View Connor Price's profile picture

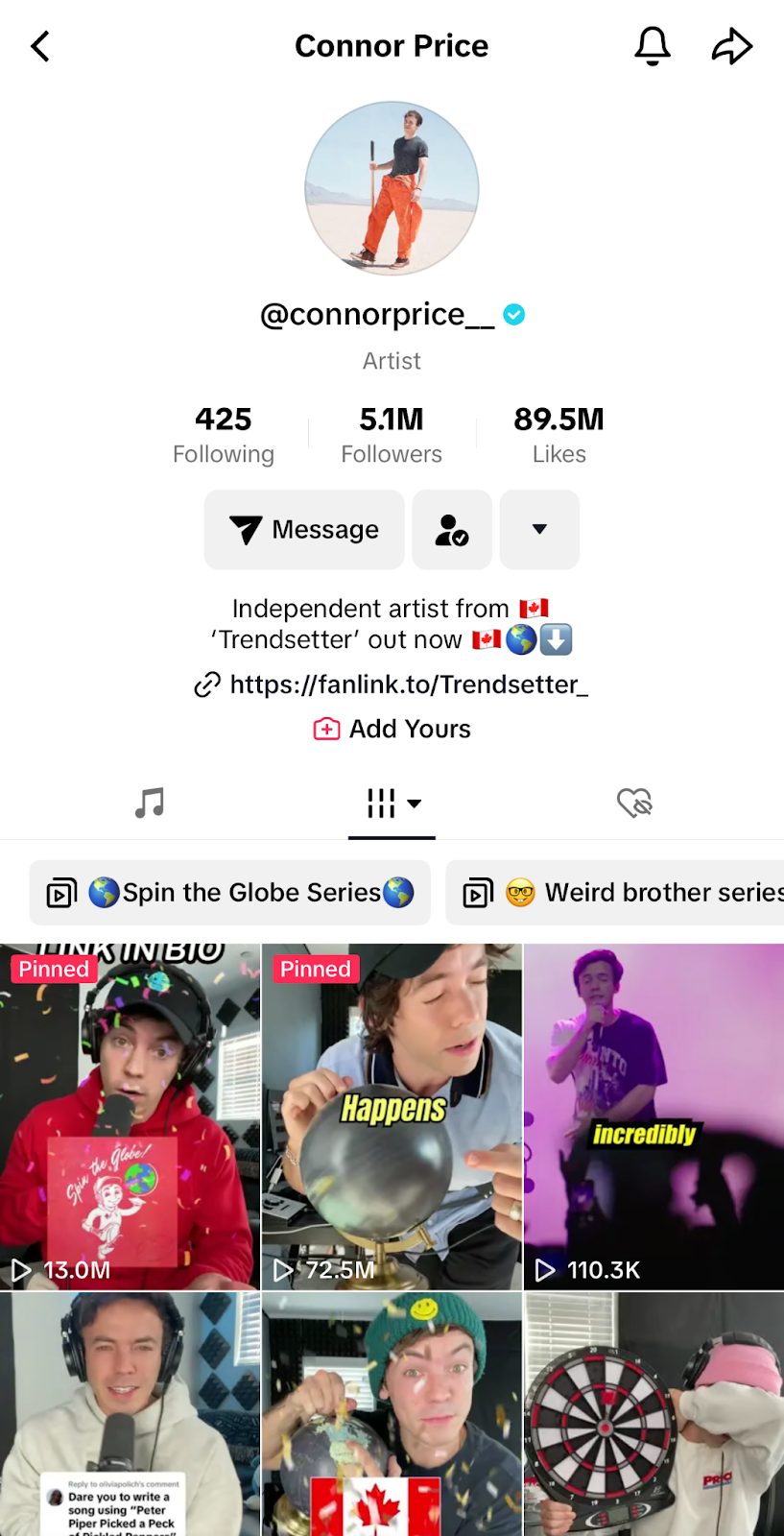click(392, 188)
